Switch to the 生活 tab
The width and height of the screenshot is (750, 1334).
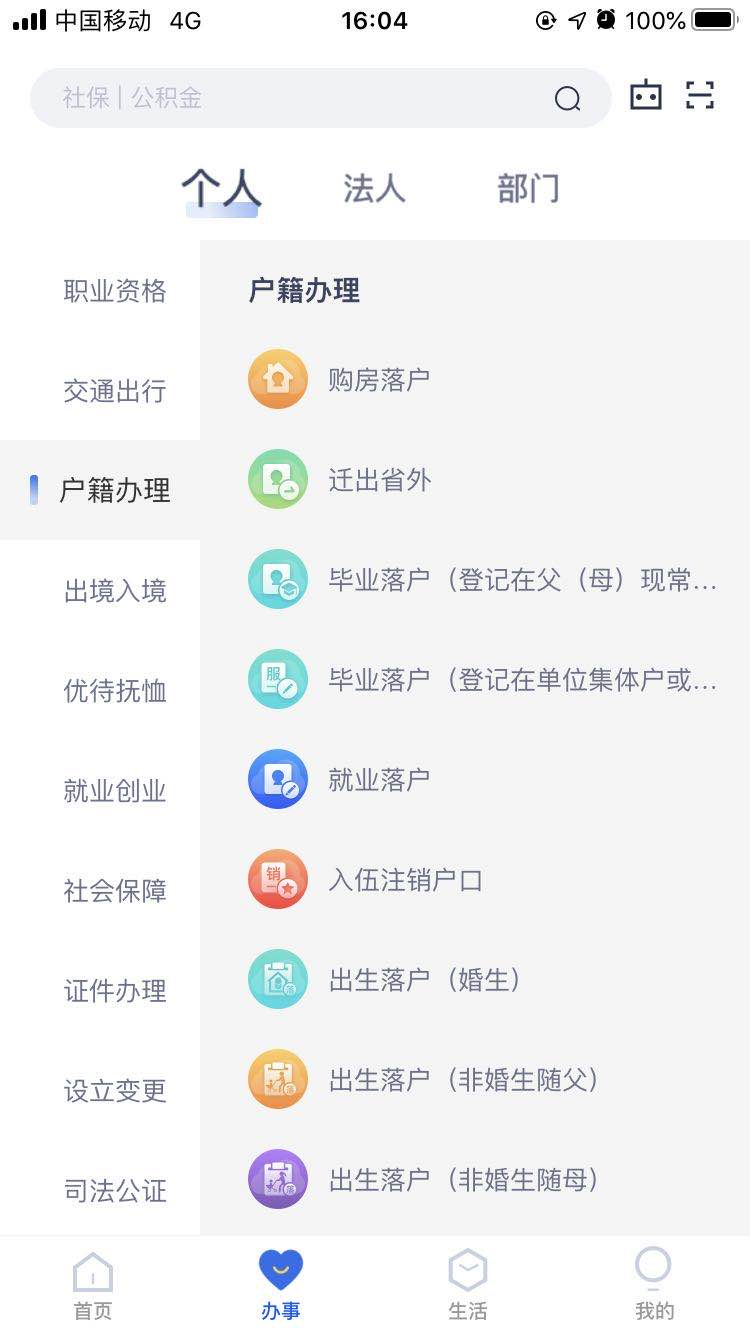tap(467, 1286)
